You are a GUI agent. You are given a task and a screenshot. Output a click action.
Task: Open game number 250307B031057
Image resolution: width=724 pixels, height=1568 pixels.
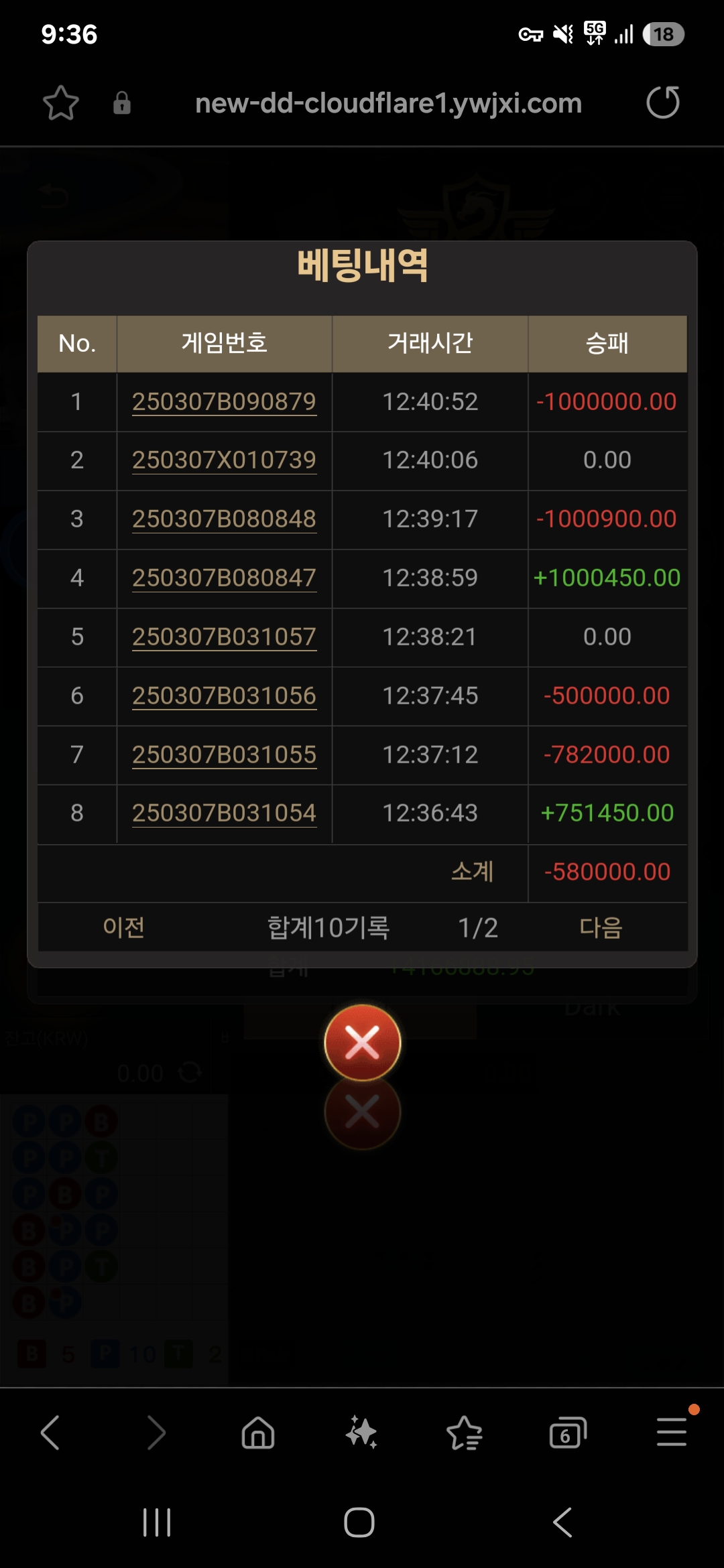tap(224, 637)
